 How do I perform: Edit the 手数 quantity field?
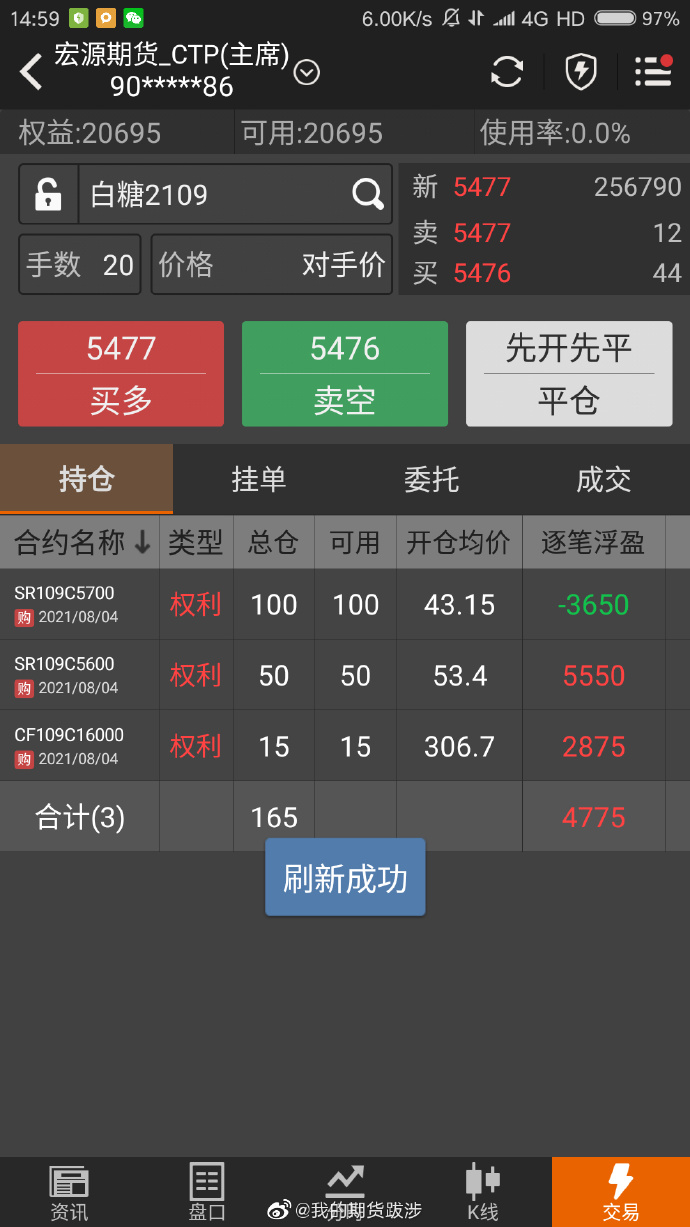tap(80, 264)
